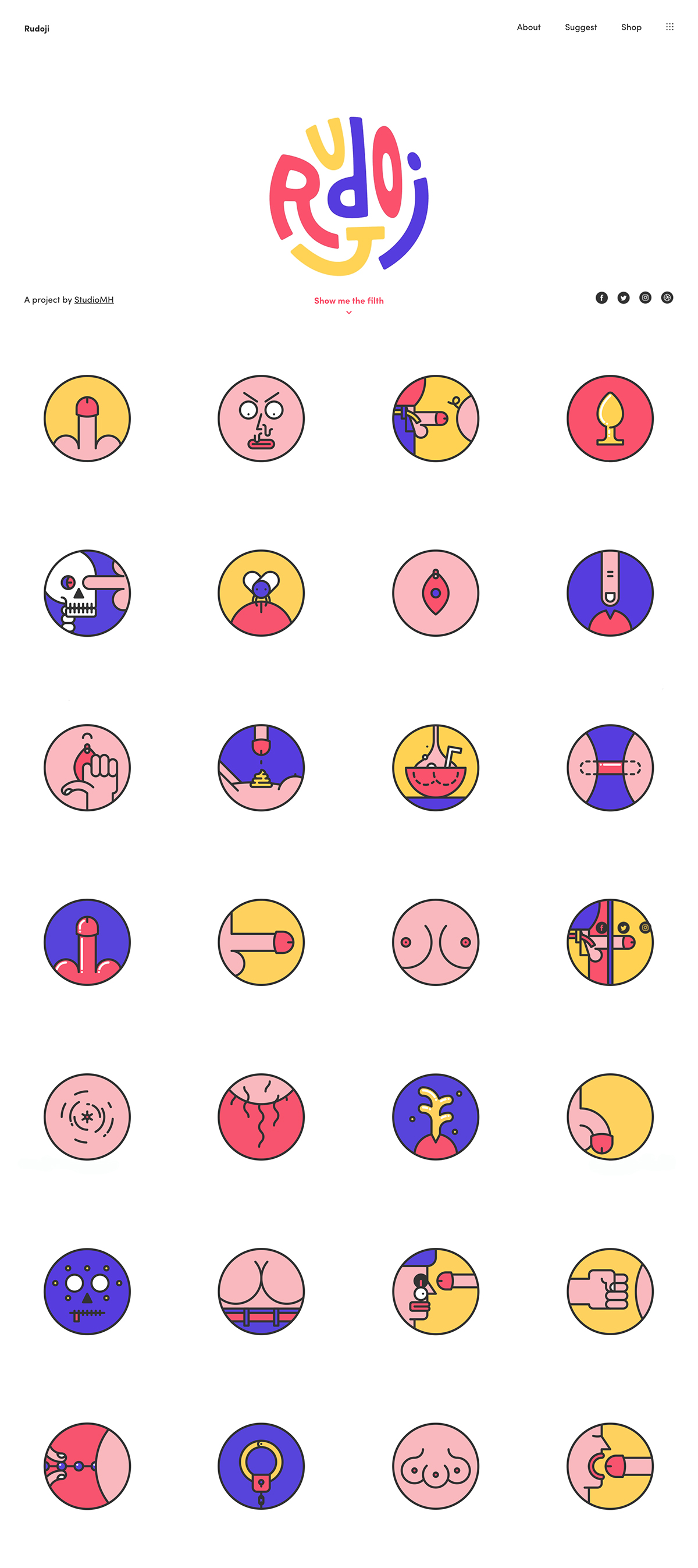Open the Instagram profile icon
The height and width of the screenshot is (1568, 698).
(645, 297)
